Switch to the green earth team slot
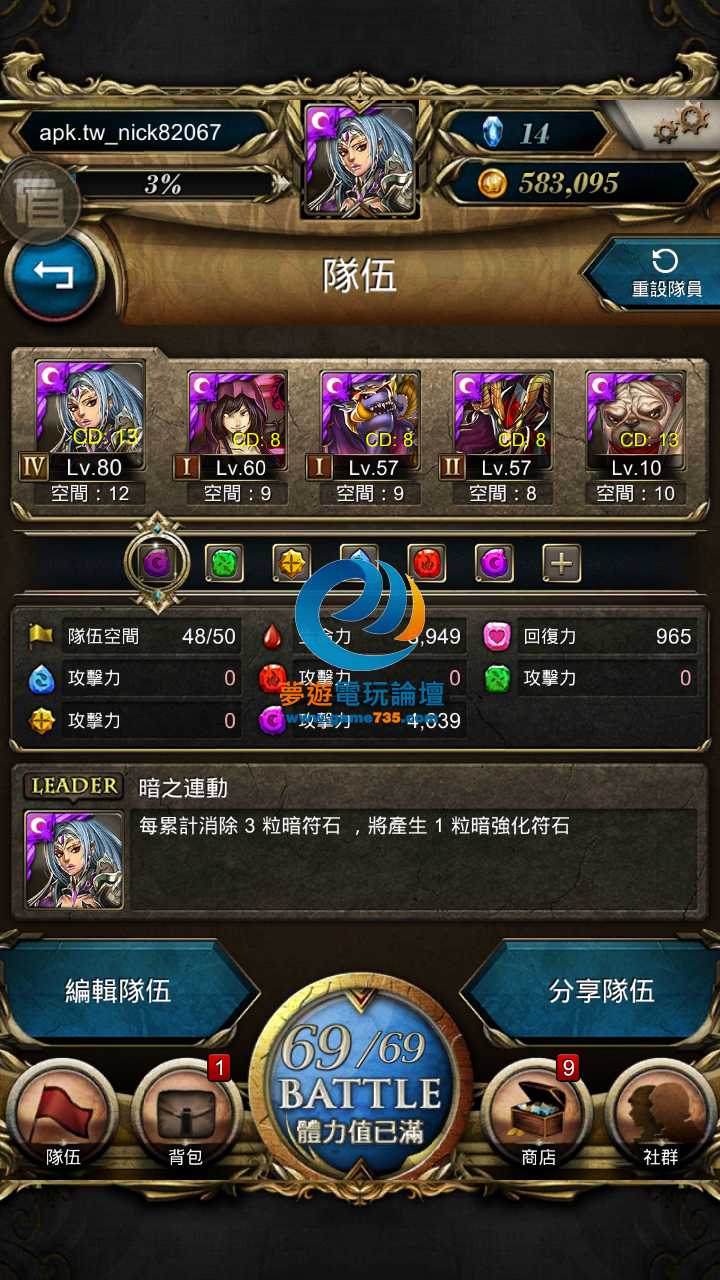Image resolution: width=720 pixels, height=1280 pixels. tap(224, 564)
